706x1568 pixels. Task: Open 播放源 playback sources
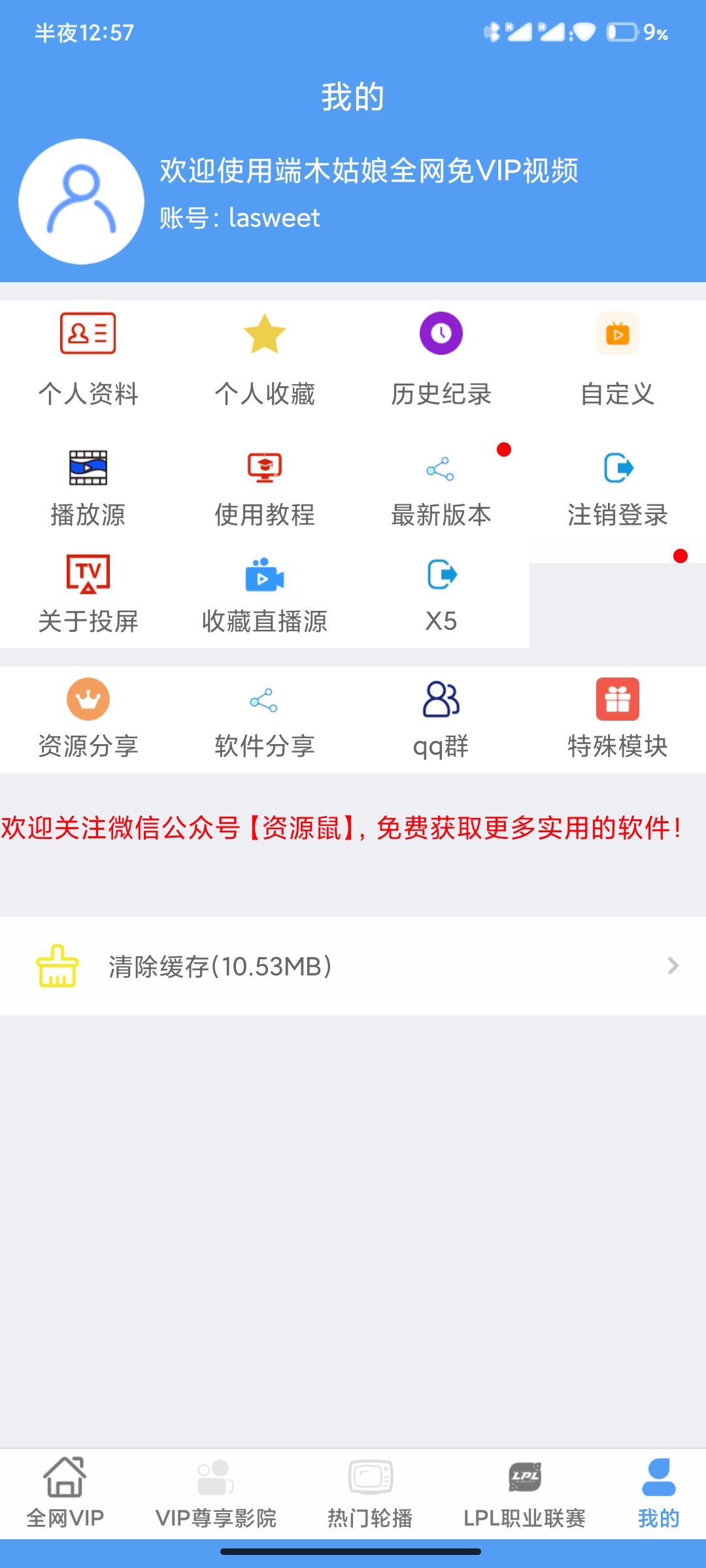click(x=88, y=487)
